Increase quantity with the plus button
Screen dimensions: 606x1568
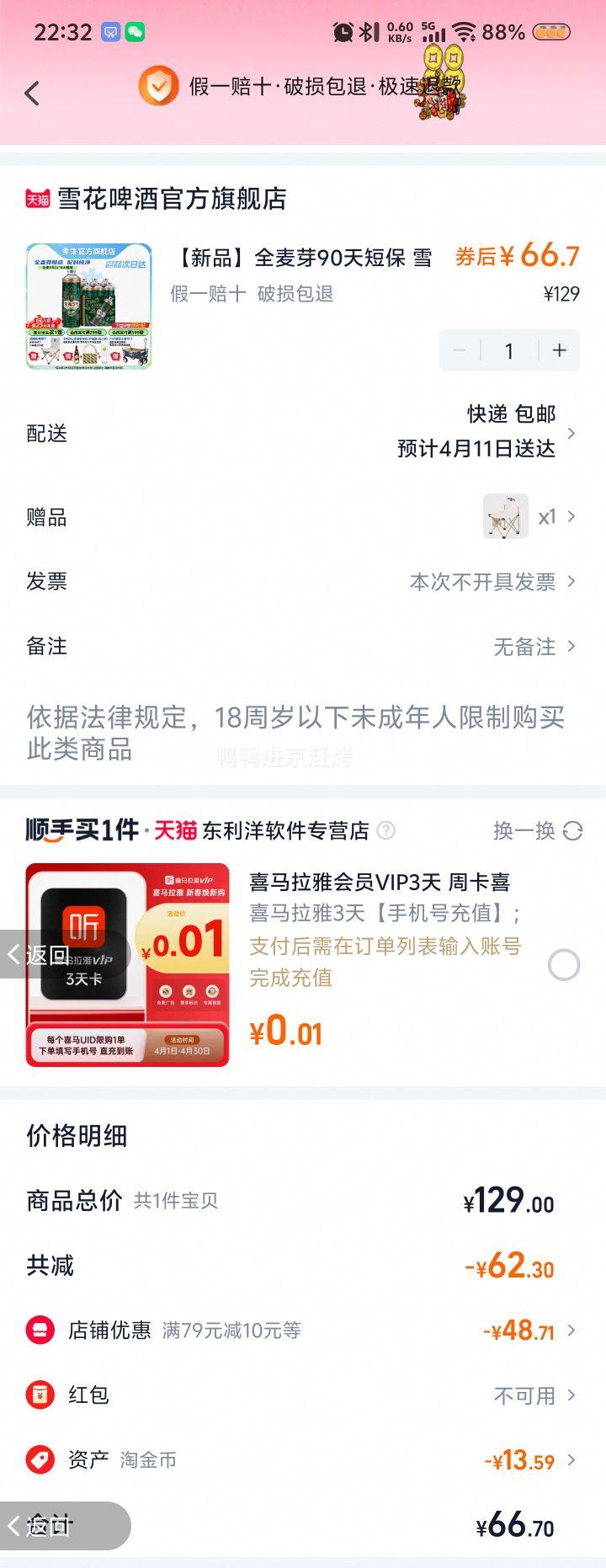pos(560,350)
